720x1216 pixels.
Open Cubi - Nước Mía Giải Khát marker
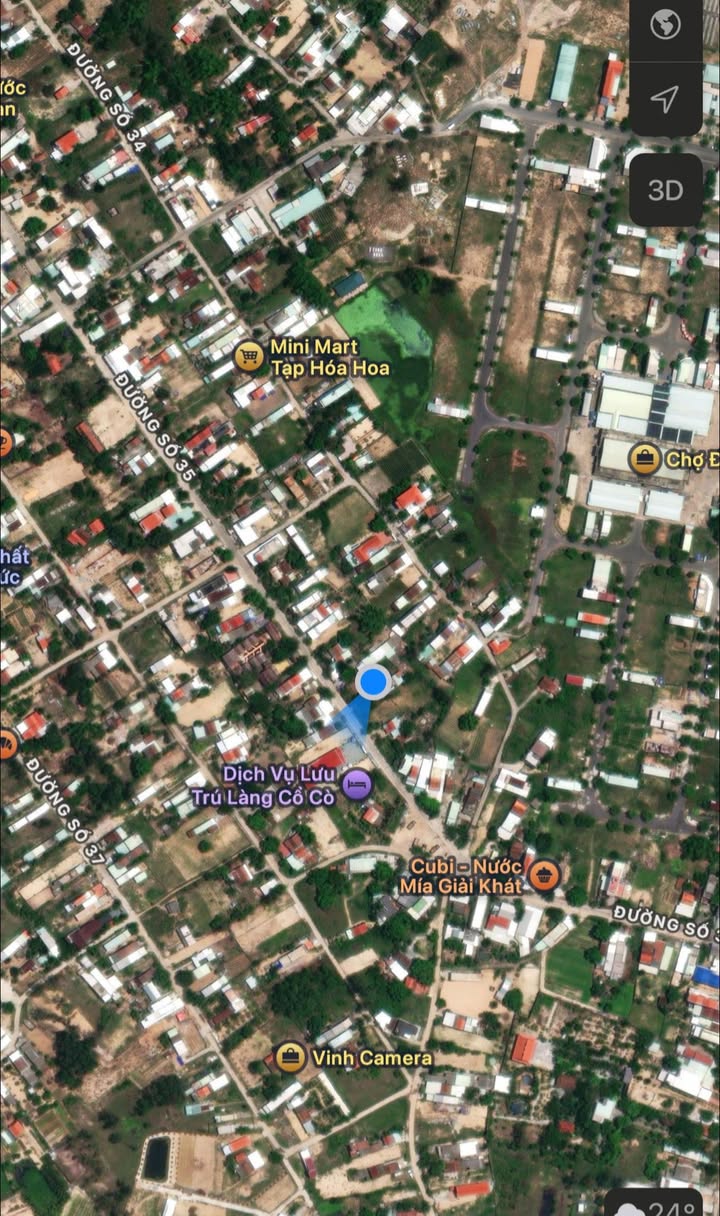(x=543, y=875)
